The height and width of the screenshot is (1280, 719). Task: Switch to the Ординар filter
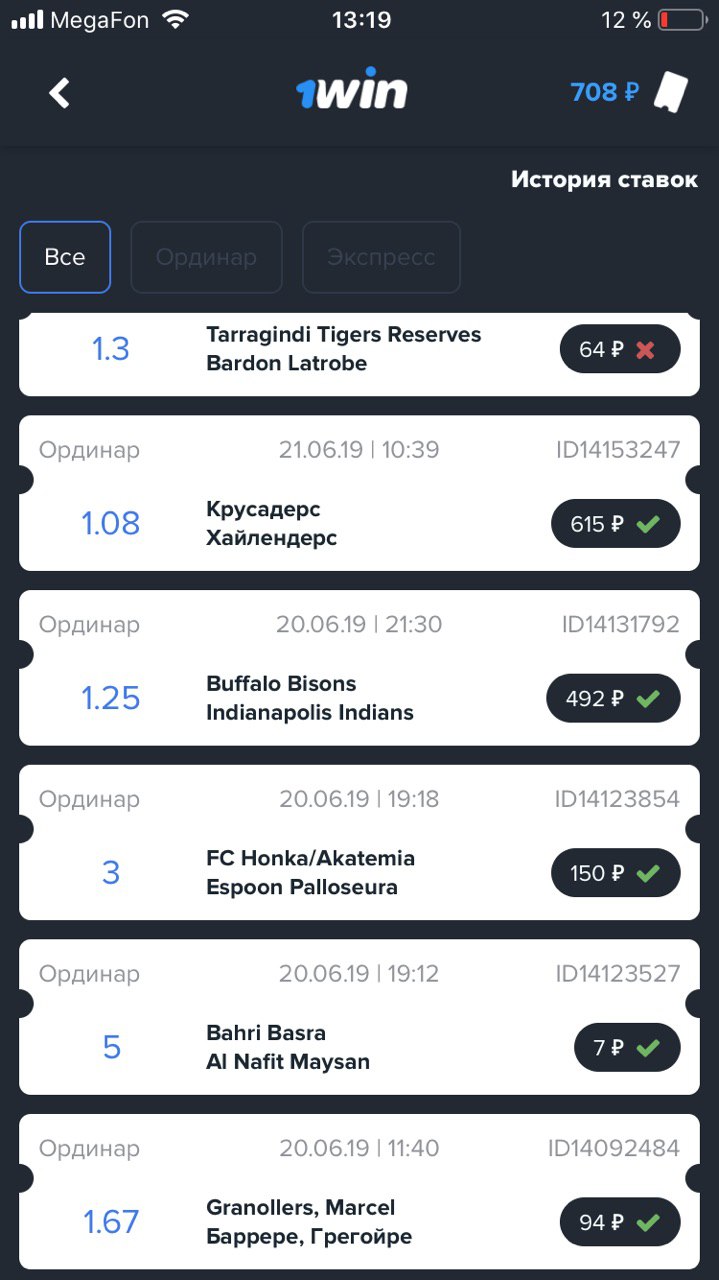[x=206, y=257]
